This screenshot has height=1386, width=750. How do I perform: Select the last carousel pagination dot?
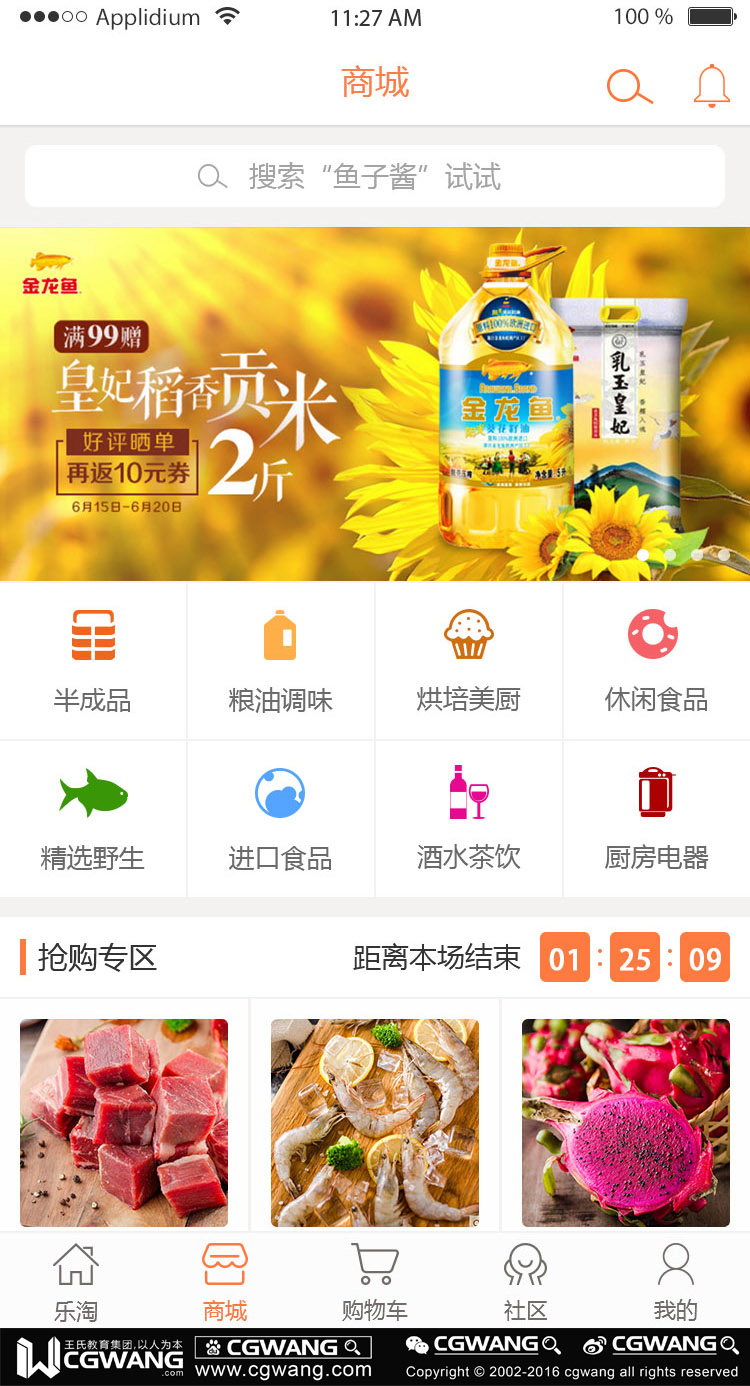[722, 554]
